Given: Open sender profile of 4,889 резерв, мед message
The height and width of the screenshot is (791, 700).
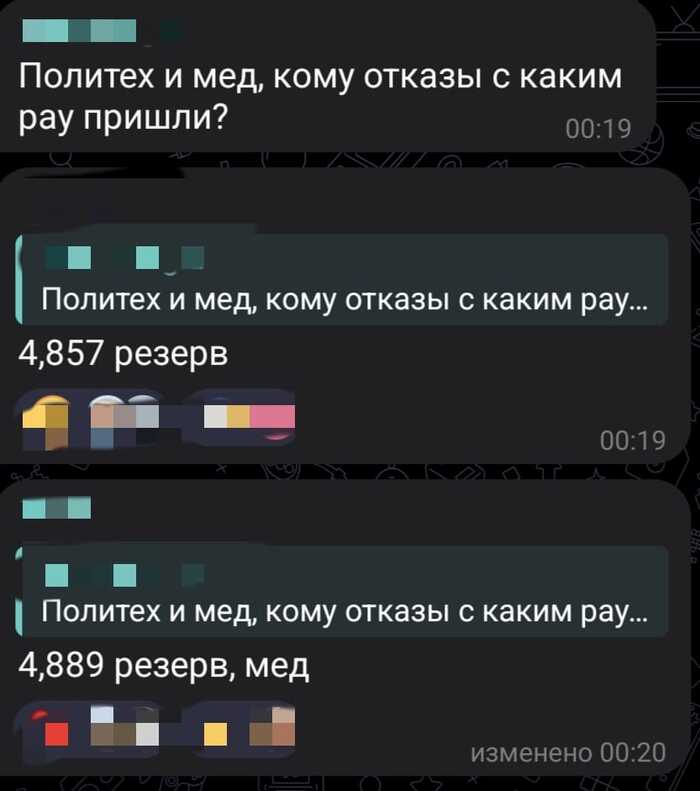Looking at the screenshot, I should tap(58, 510).
